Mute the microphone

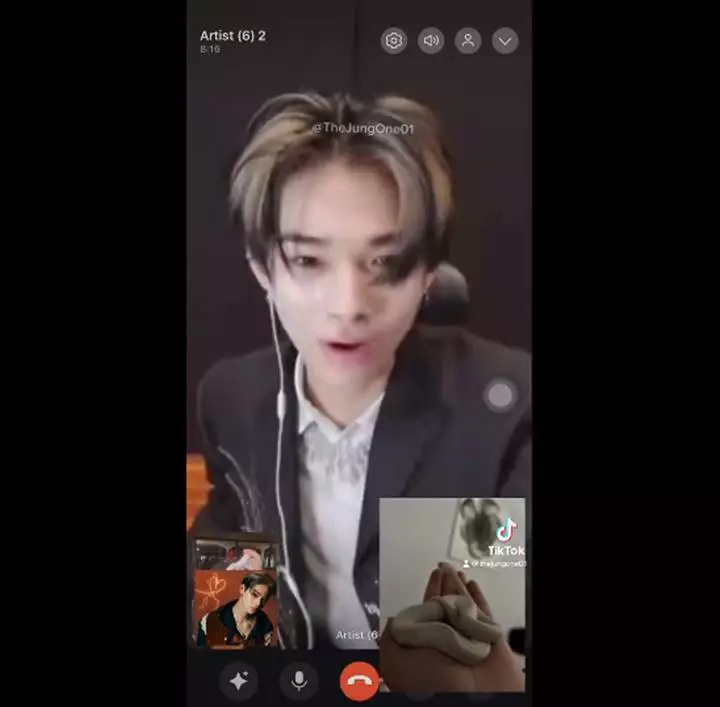tap(298, 681)
